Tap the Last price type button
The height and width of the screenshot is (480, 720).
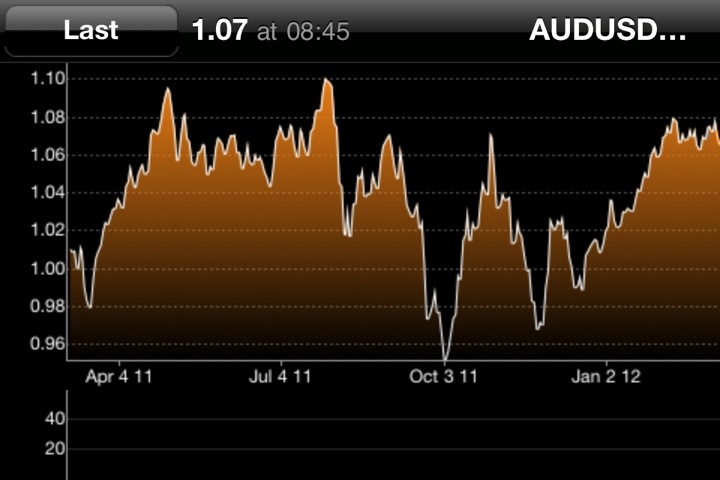pyautogui.click(x=90, y=30)
